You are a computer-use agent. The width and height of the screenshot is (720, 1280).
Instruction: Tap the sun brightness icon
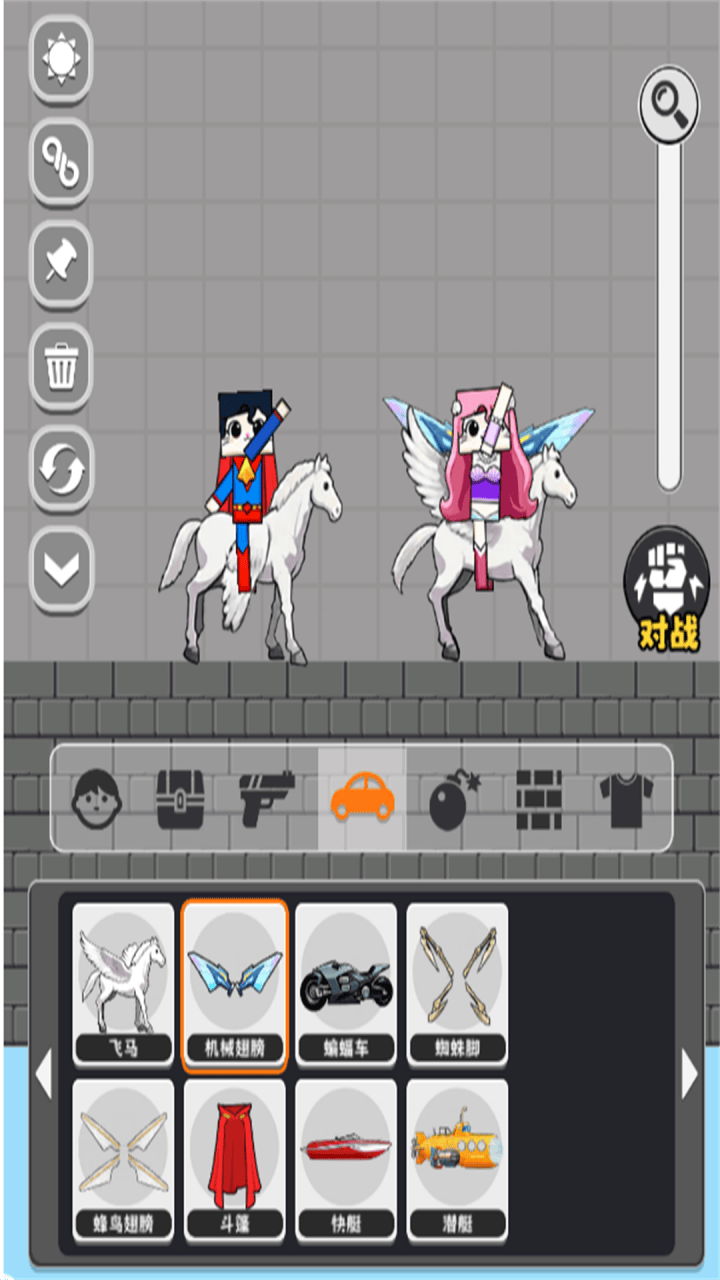(x=61, y=59)
